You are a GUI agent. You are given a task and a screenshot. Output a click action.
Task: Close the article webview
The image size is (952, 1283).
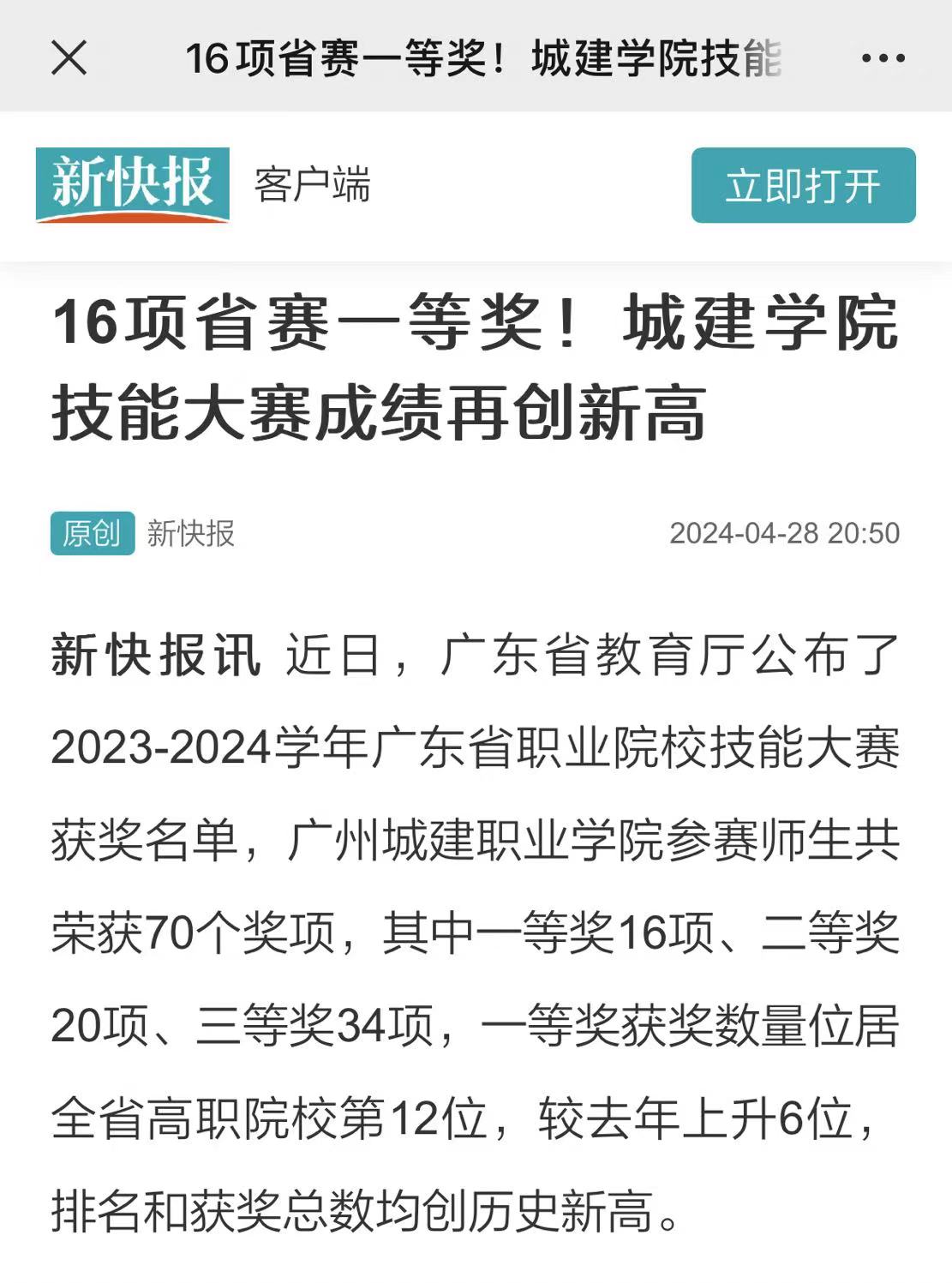point(69,58)
